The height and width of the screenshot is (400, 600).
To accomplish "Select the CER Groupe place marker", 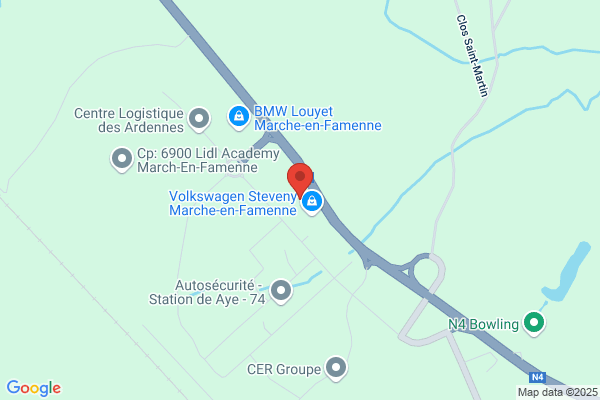I will (336, 368).
